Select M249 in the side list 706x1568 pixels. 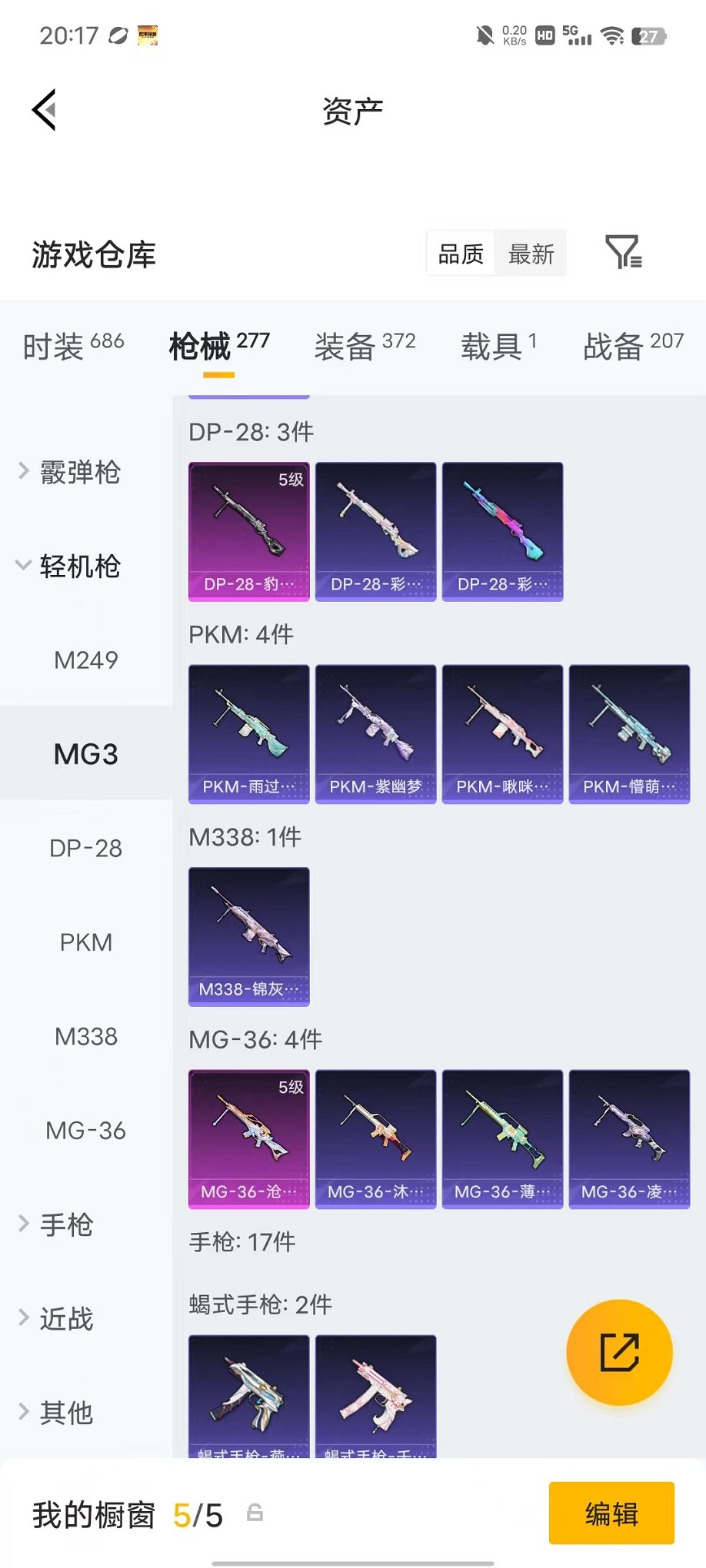point(86,660)
